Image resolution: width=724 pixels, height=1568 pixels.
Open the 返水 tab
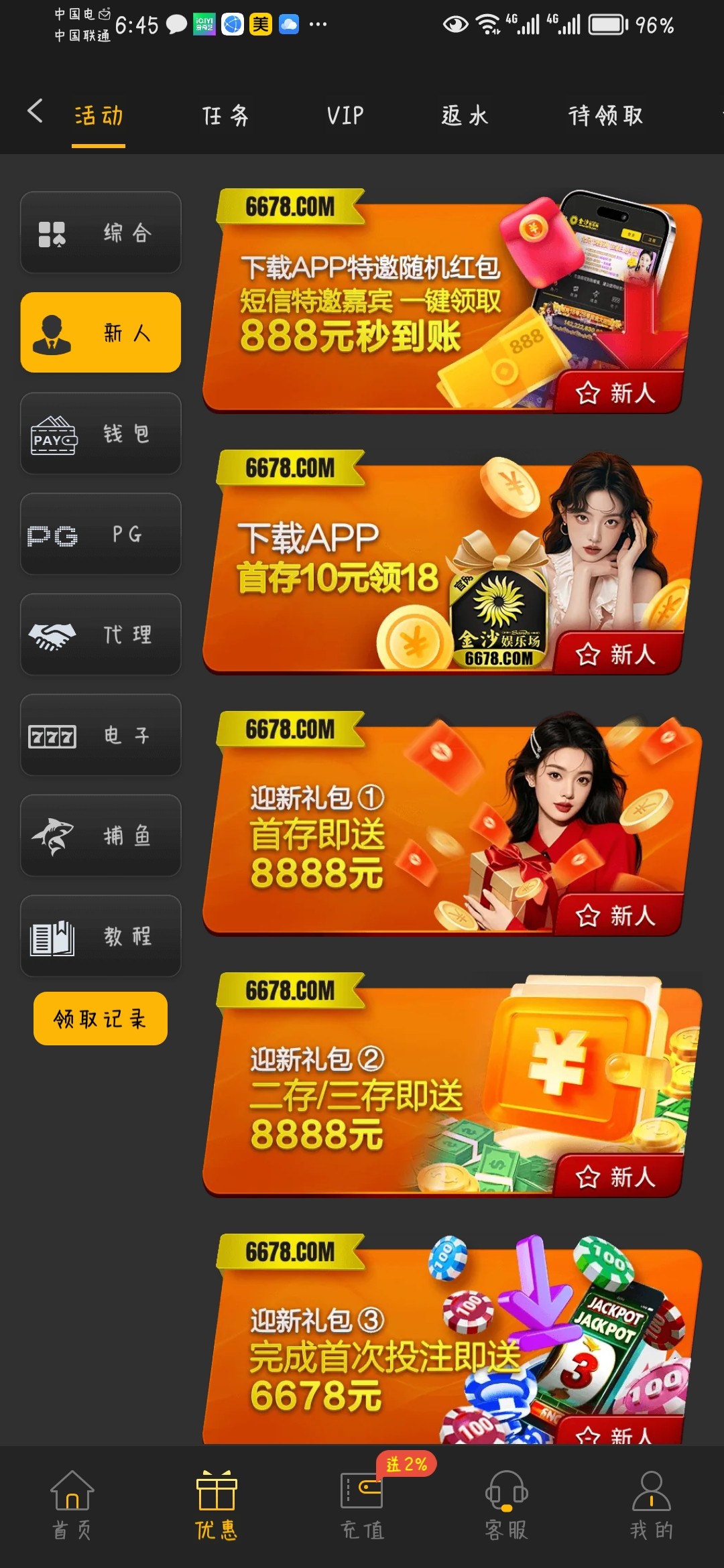[x=465, y=116]
